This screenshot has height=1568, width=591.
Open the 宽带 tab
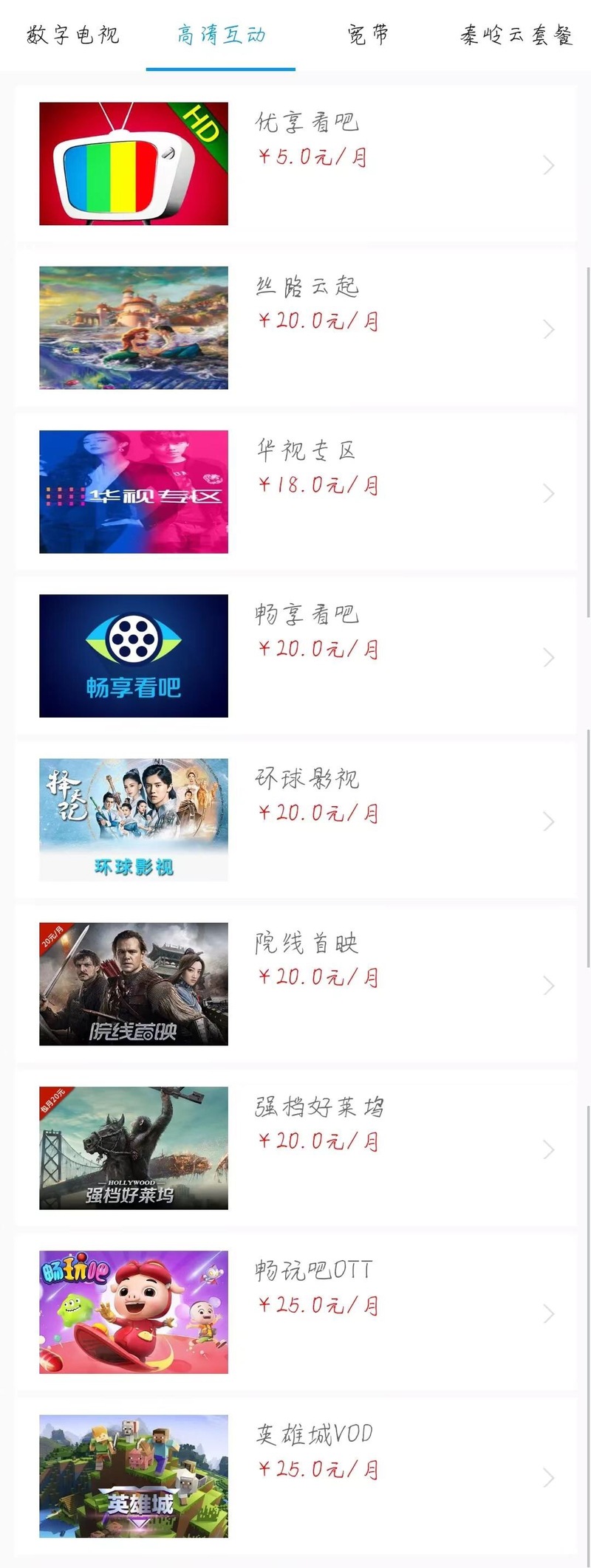pos(368,35)
